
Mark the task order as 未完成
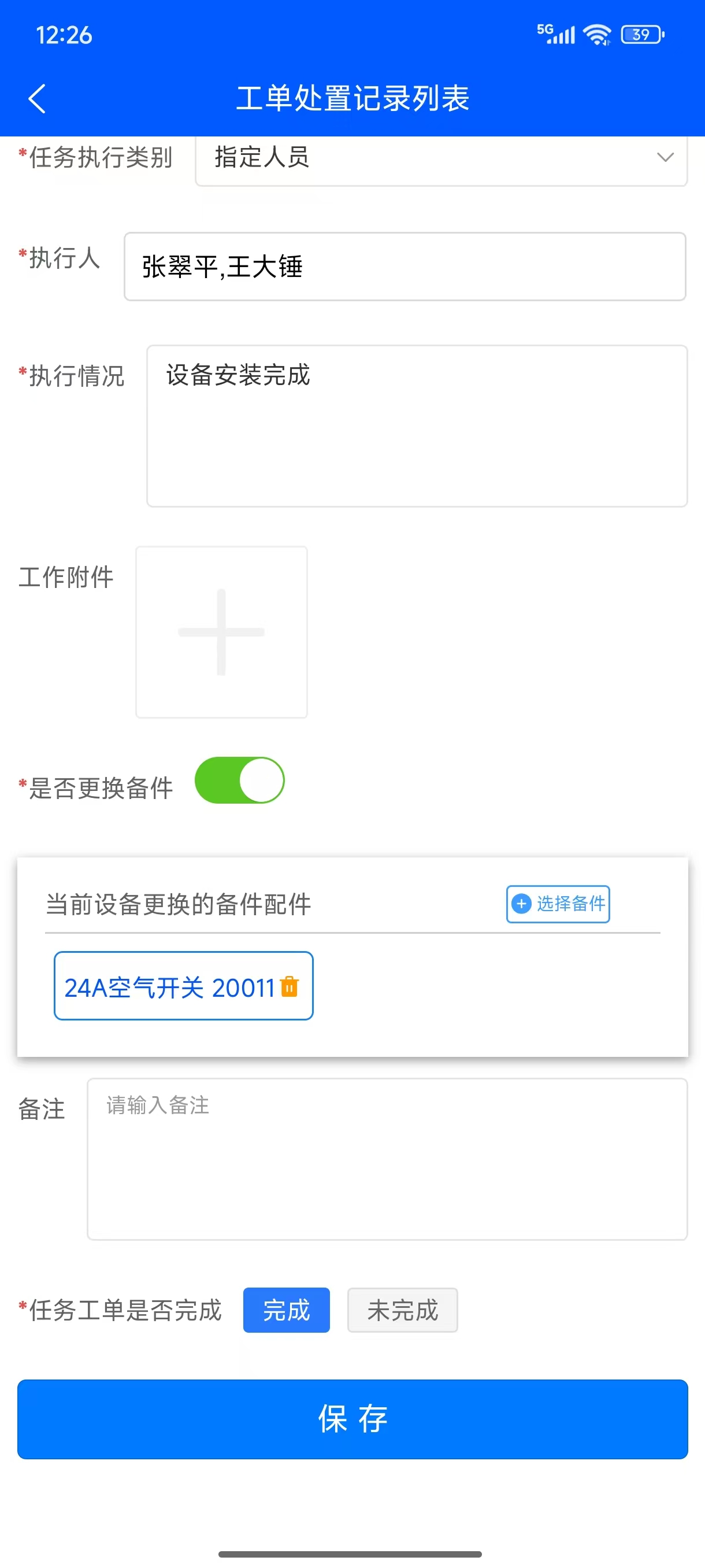tap(402, 1310)
